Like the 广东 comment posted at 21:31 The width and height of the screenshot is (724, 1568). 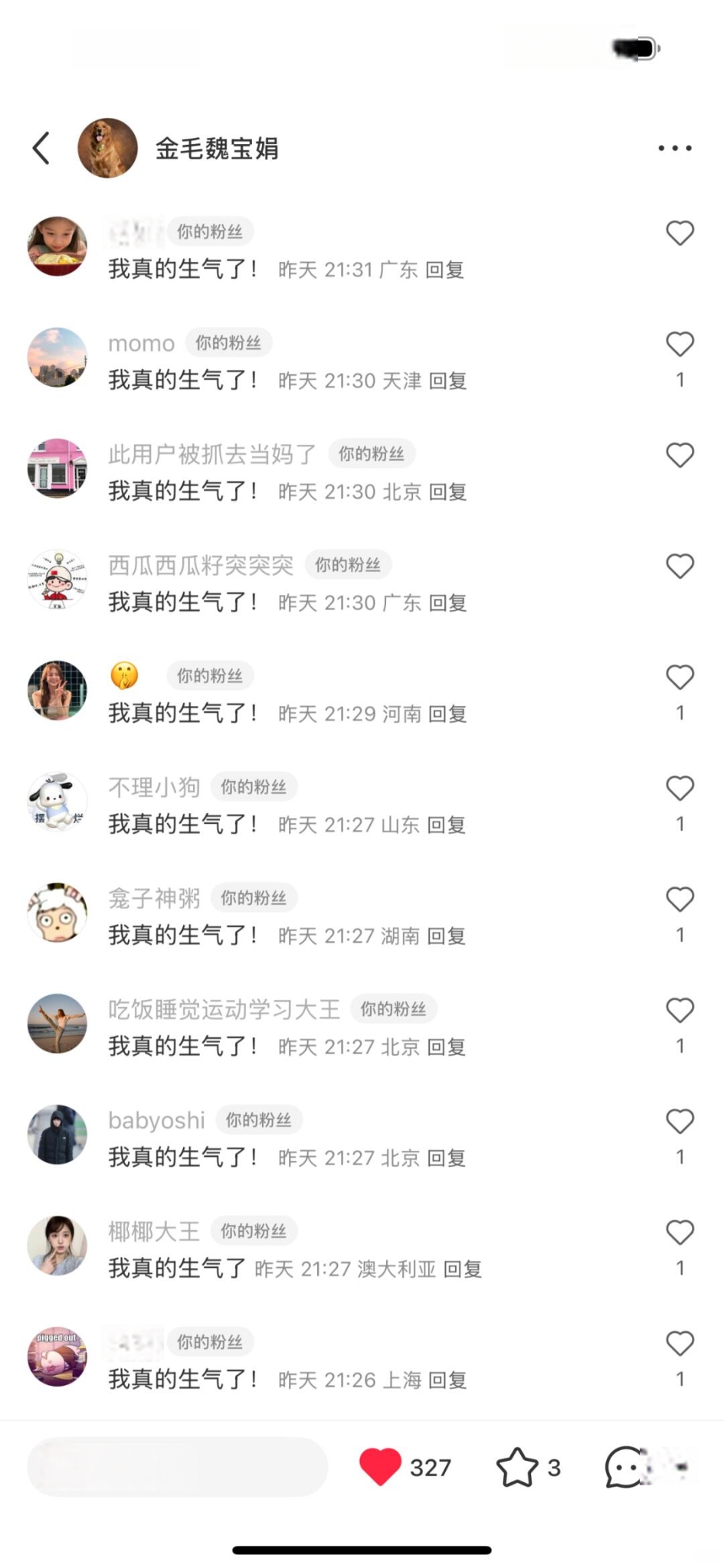tap(680, 234)
